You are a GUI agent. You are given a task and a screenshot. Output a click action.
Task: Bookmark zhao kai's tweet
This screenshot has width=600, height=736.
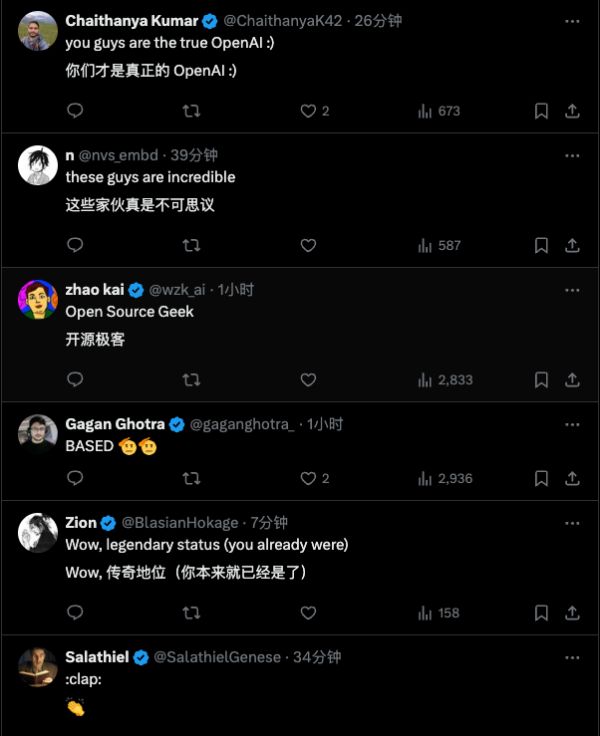(541, 380)
